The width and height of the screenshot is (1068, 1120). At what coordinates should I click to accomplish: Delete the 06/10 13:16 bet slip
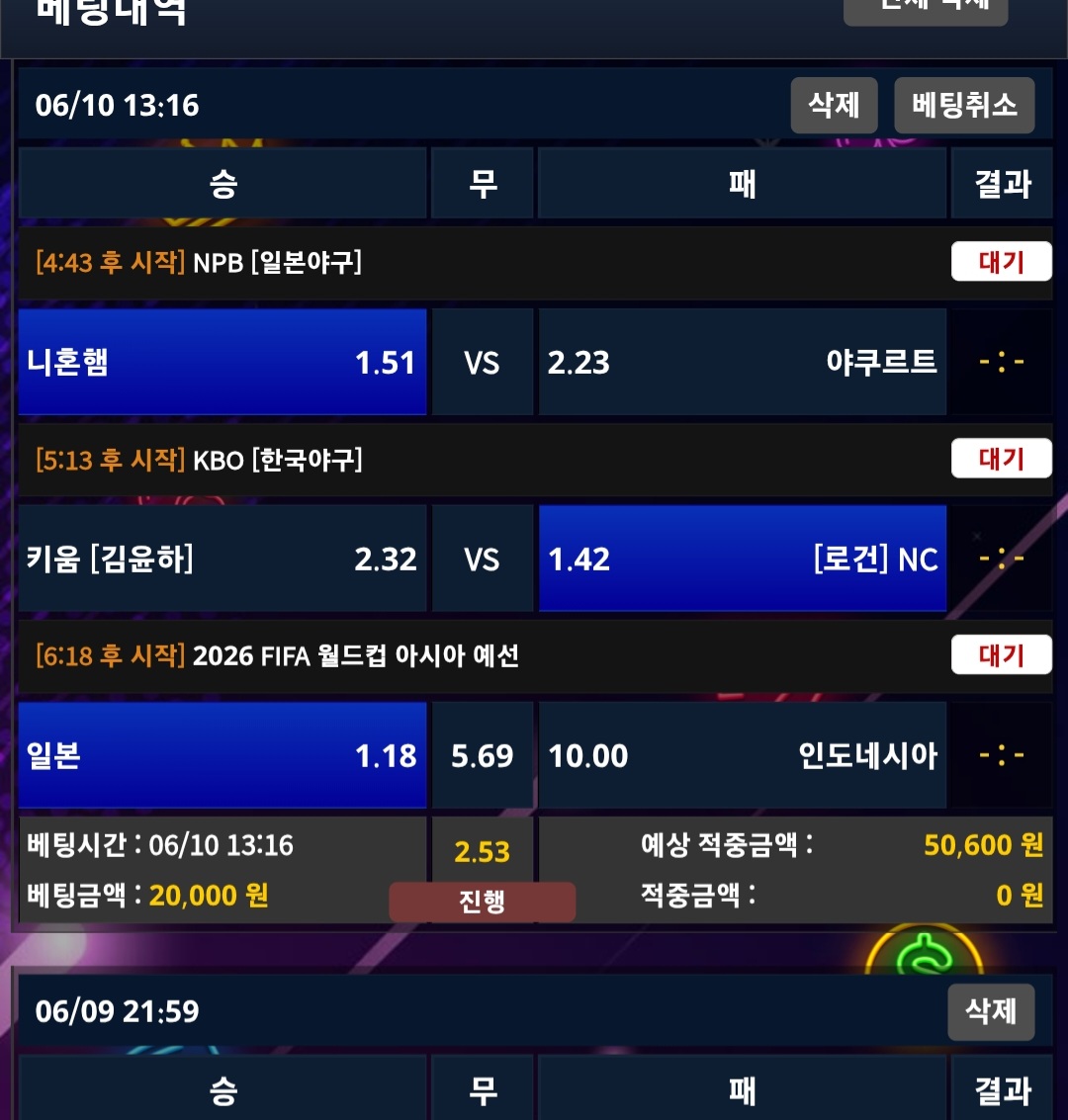click(x=834, y=105)
